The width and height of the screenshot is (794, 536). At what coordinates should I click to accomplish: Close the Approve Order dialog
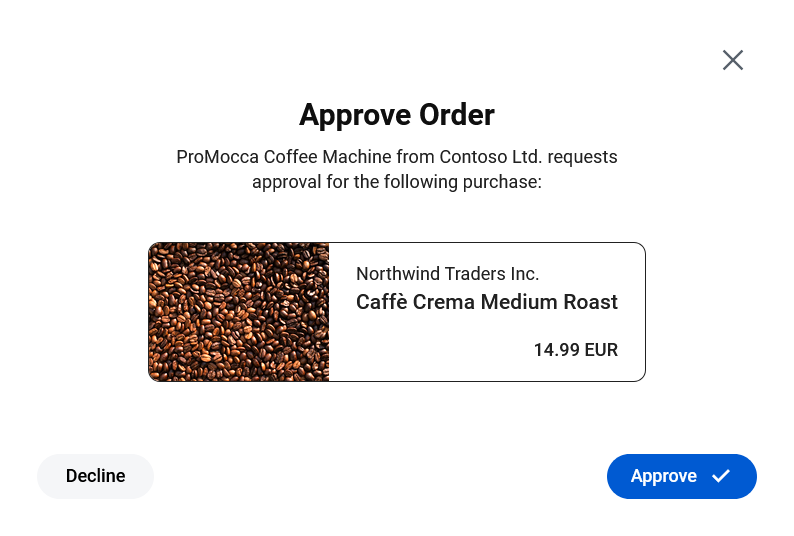[x=733, y=60]
